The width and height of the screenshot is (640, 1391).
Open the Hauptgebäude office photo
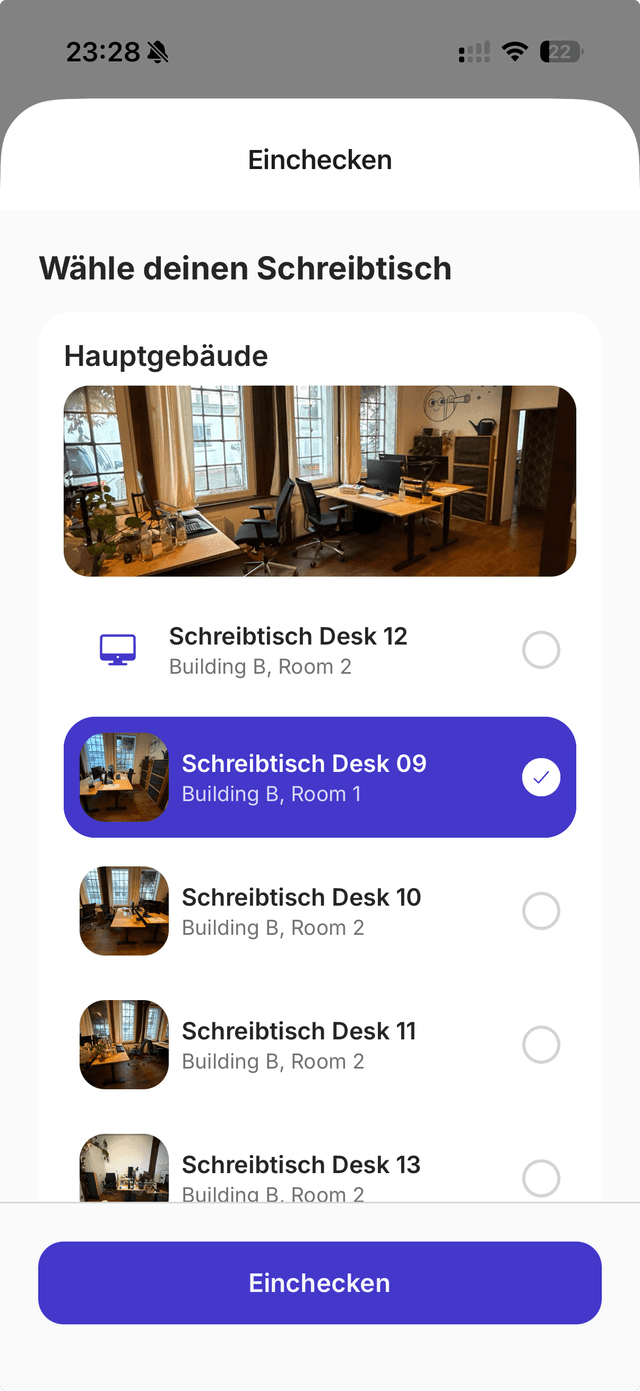click(x=320, y=481)
